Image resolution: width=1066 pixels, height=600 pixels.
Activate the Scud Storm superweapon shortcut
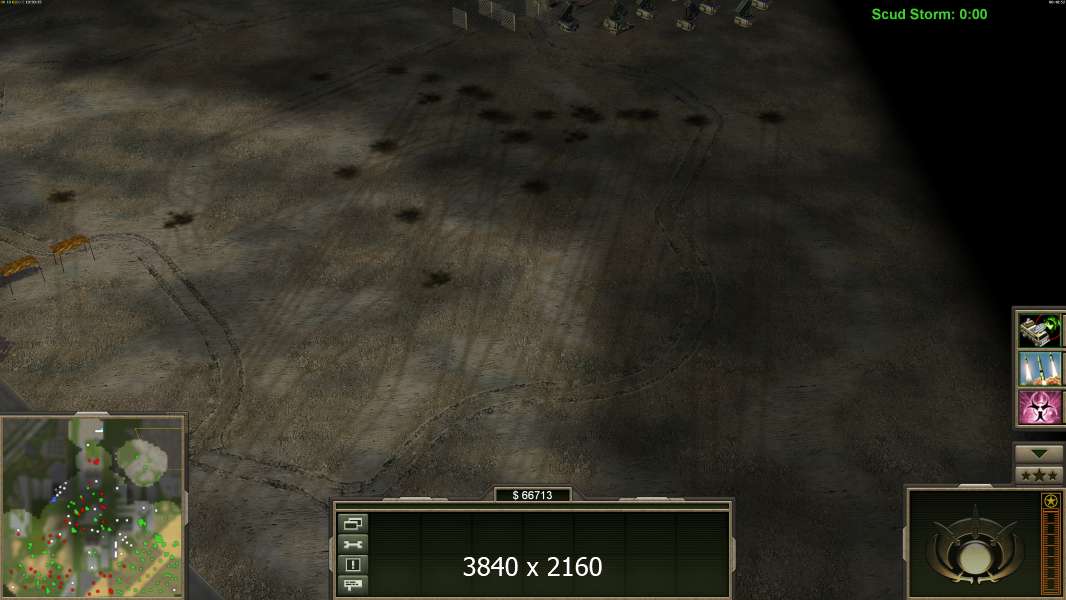[1040, 369]
